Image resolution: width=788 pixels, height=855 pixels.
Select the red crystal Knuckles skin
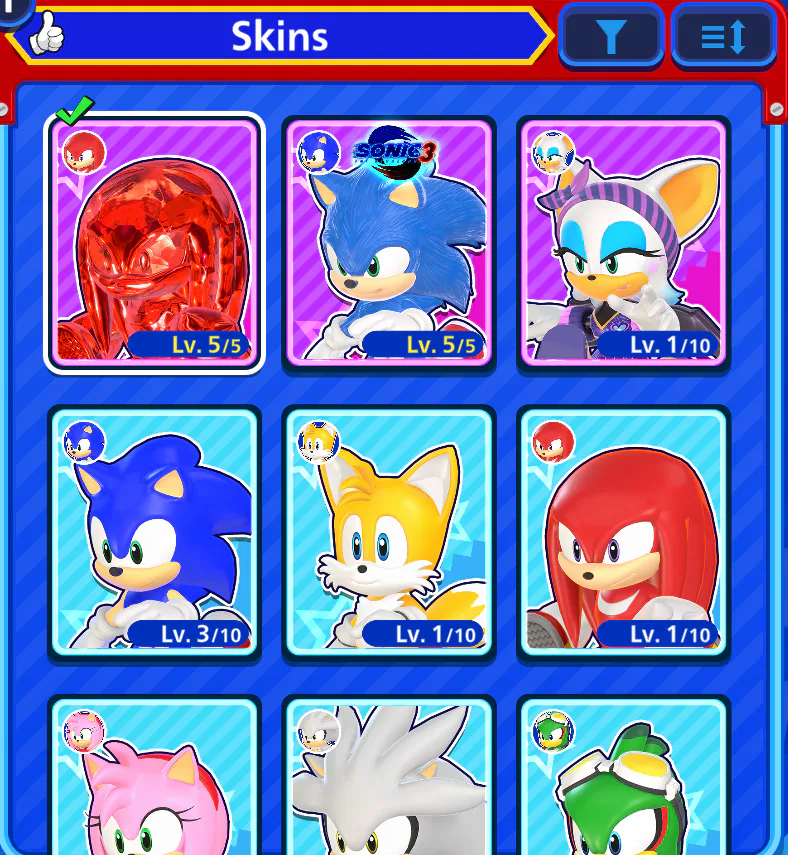pyautogui.click(x=154, y=242)
